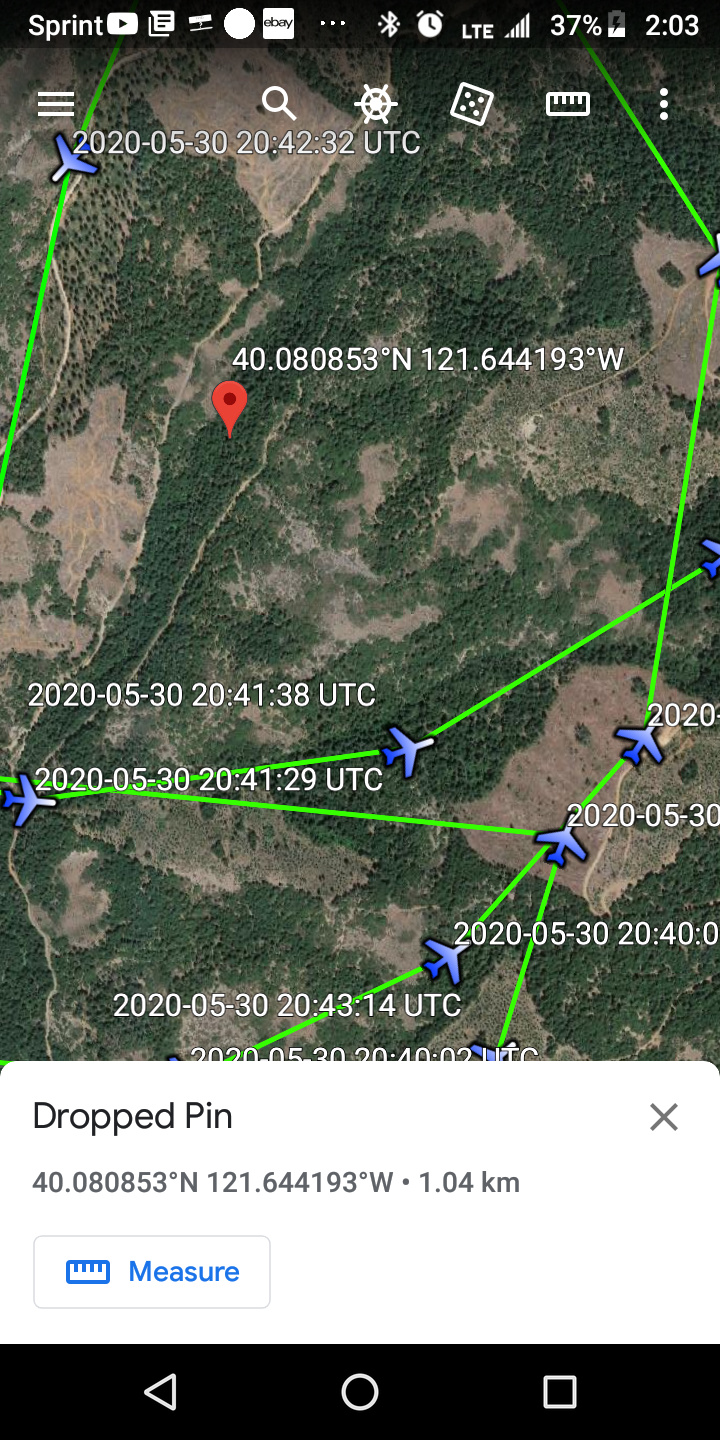Select plane marker at 20:43:14 UTC
Image resolution: width=720 pixels, height=1440 pixels.
(445, 959)
